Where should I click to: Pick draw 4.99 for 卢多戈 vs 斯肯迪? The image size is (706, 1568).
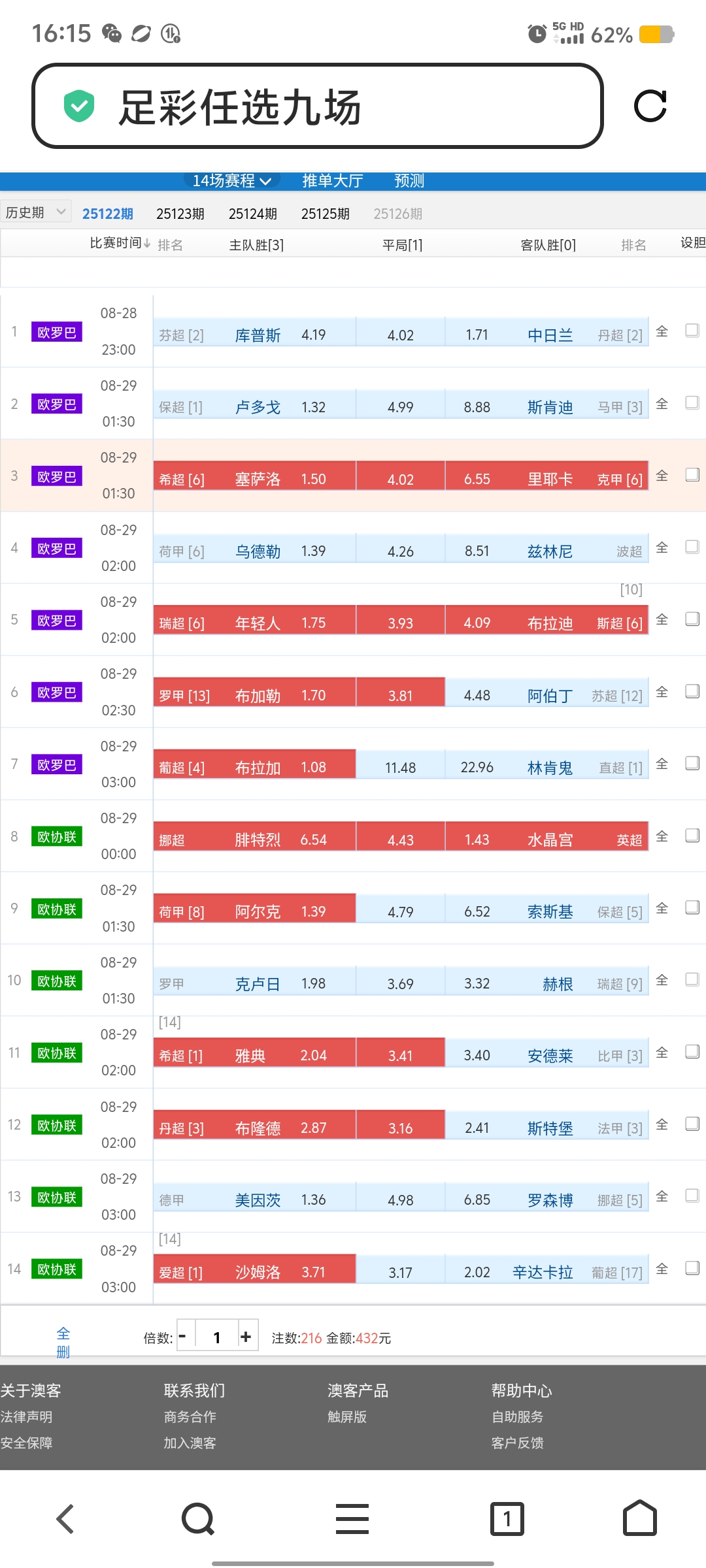tap(400, 407)
